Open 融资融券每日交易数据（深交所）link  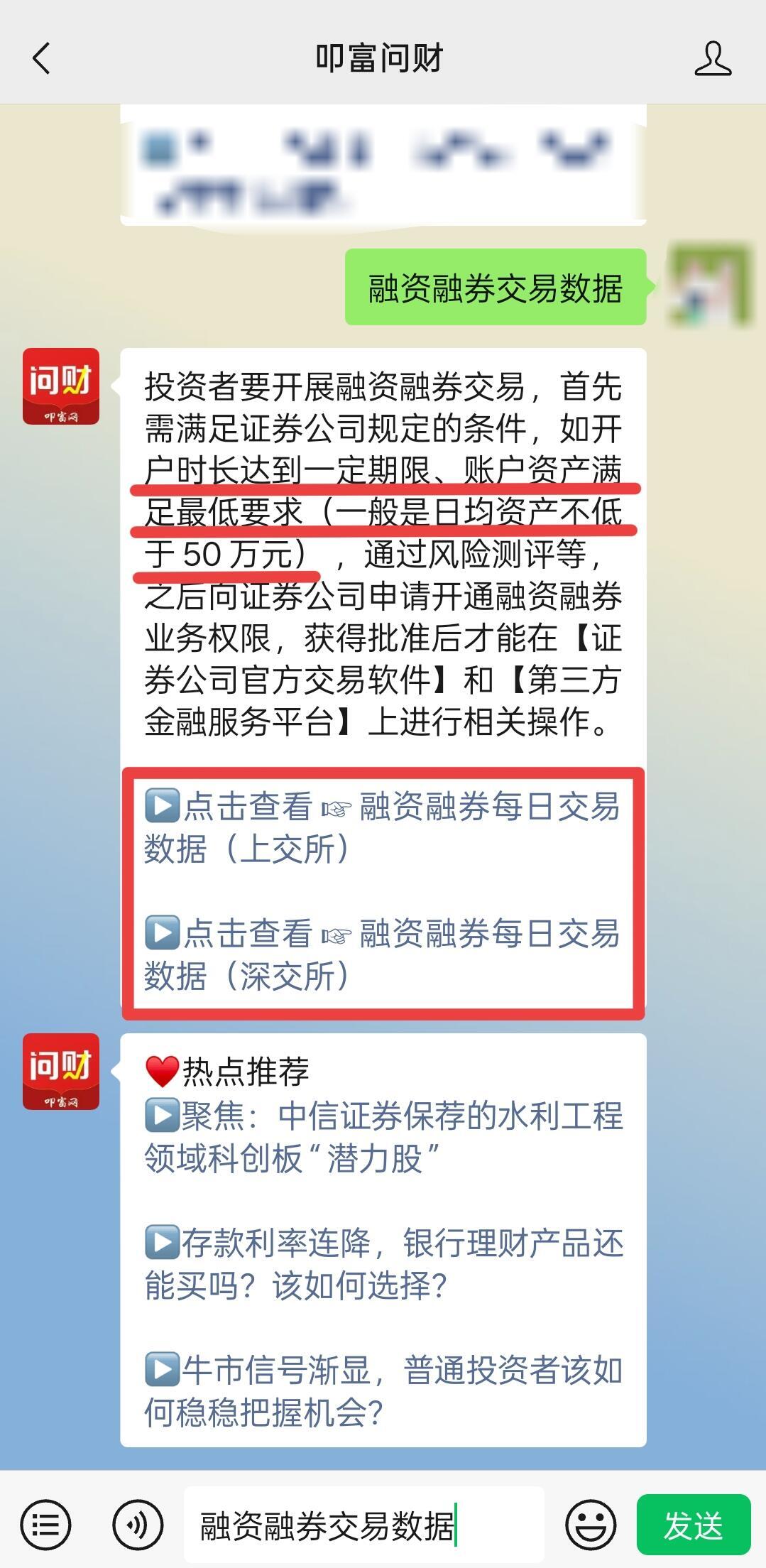tap(382, 954)
